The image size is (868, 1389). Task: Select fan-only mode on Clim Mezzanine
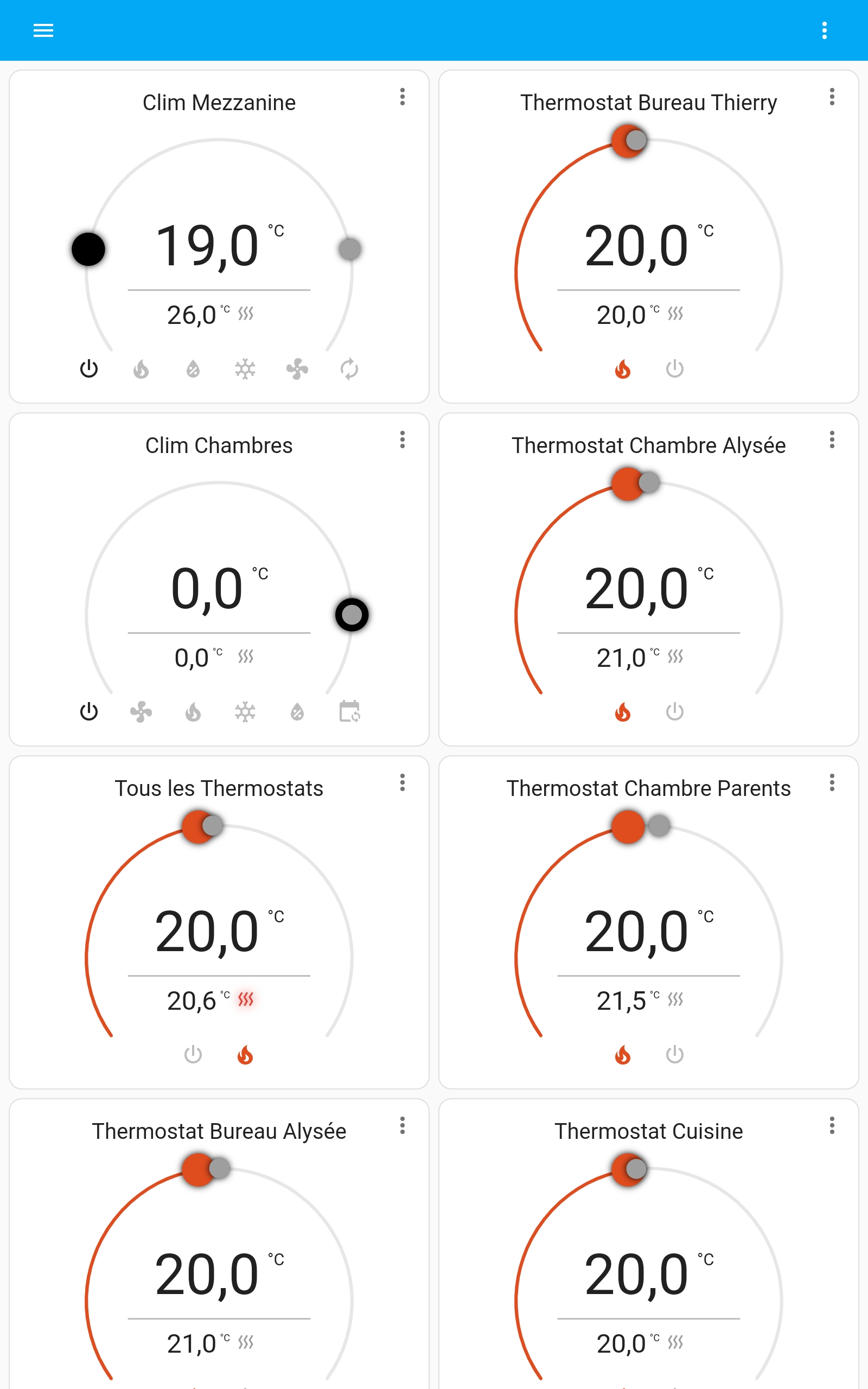tap(296, 369)
